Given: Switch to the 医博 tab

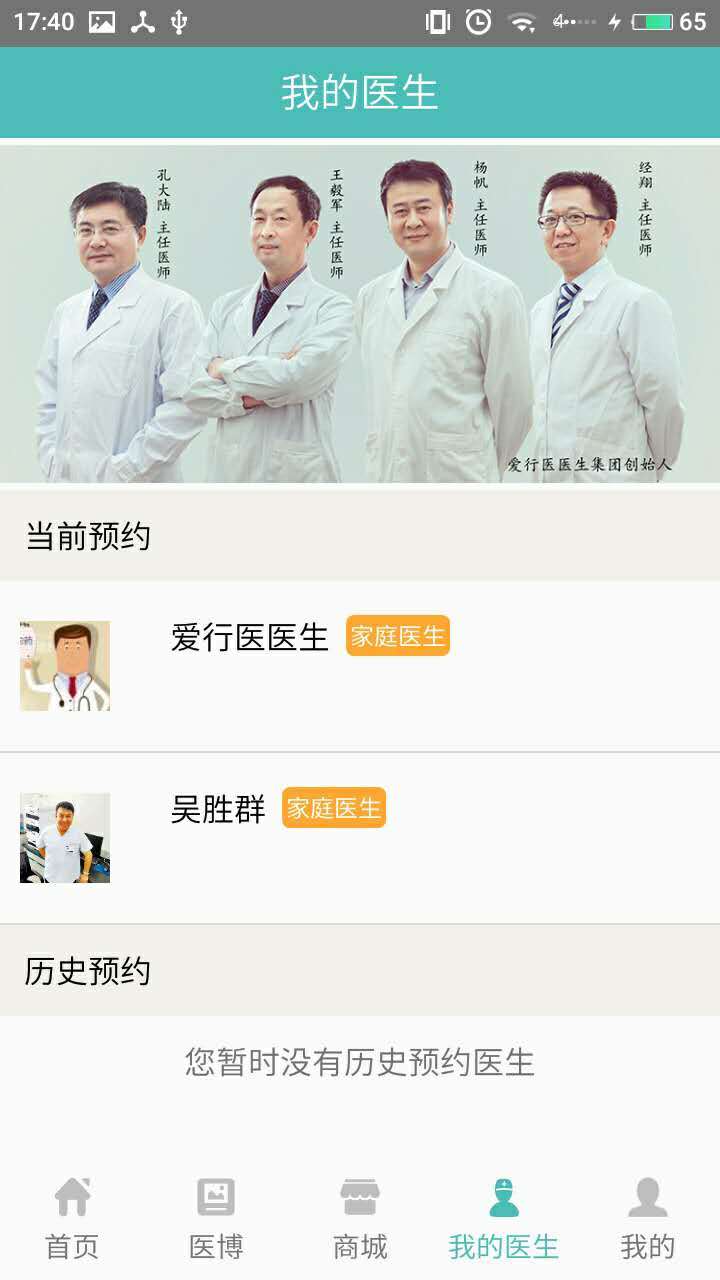Looking at the screenshot, I should pyautogui.click(x=216, y=1218).
